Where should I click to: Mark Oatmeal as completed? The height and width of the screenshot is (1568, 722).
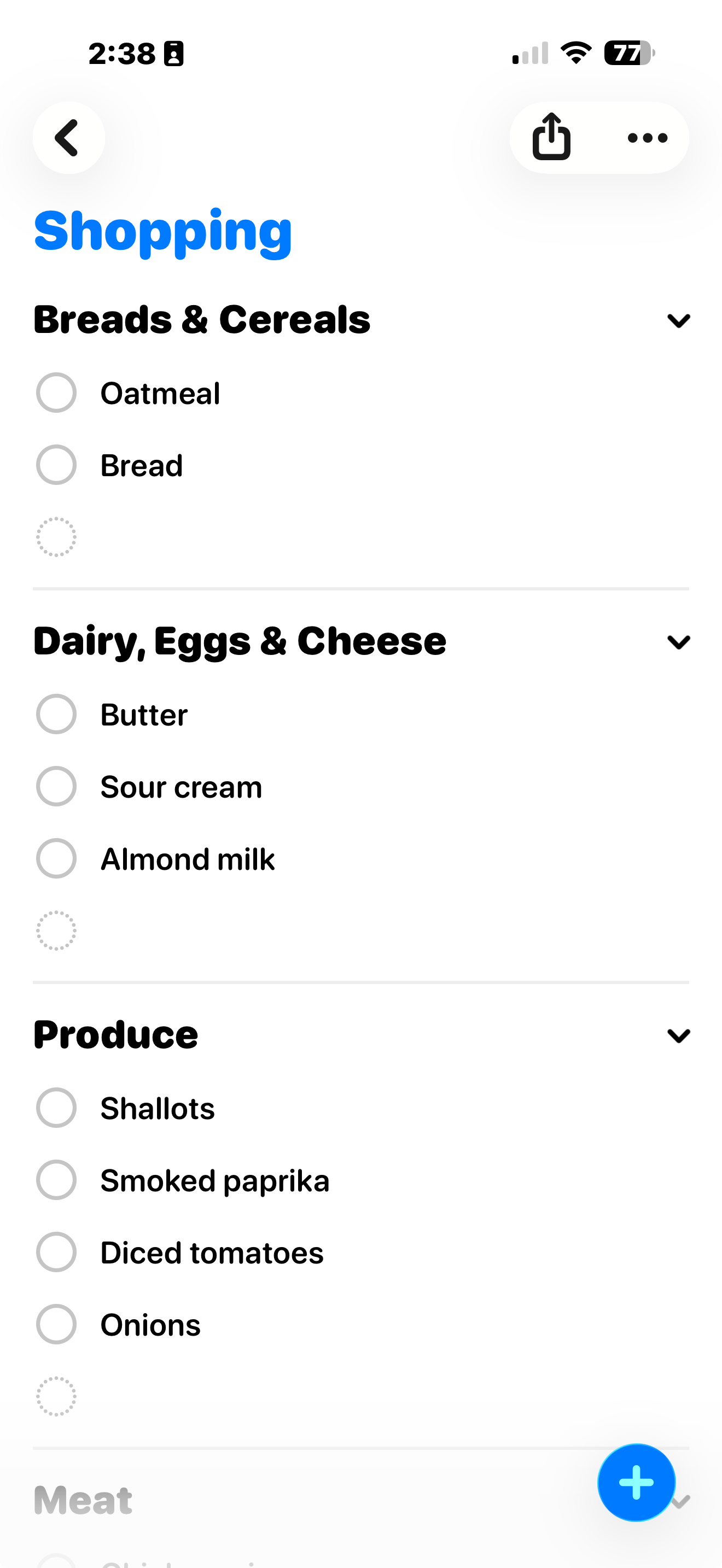(56, 393)
